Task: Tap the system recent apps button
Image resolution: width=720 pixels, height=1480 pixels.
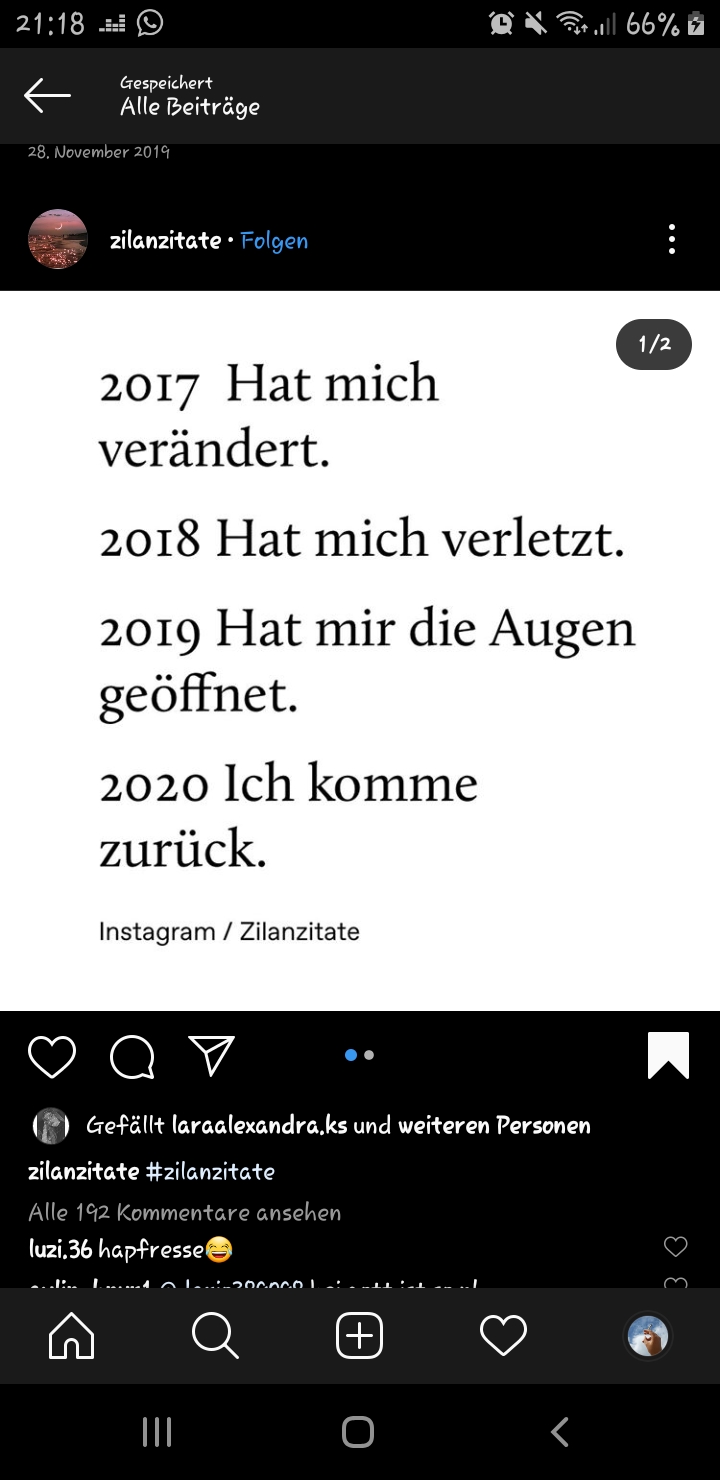Action: click(157, 1432)
